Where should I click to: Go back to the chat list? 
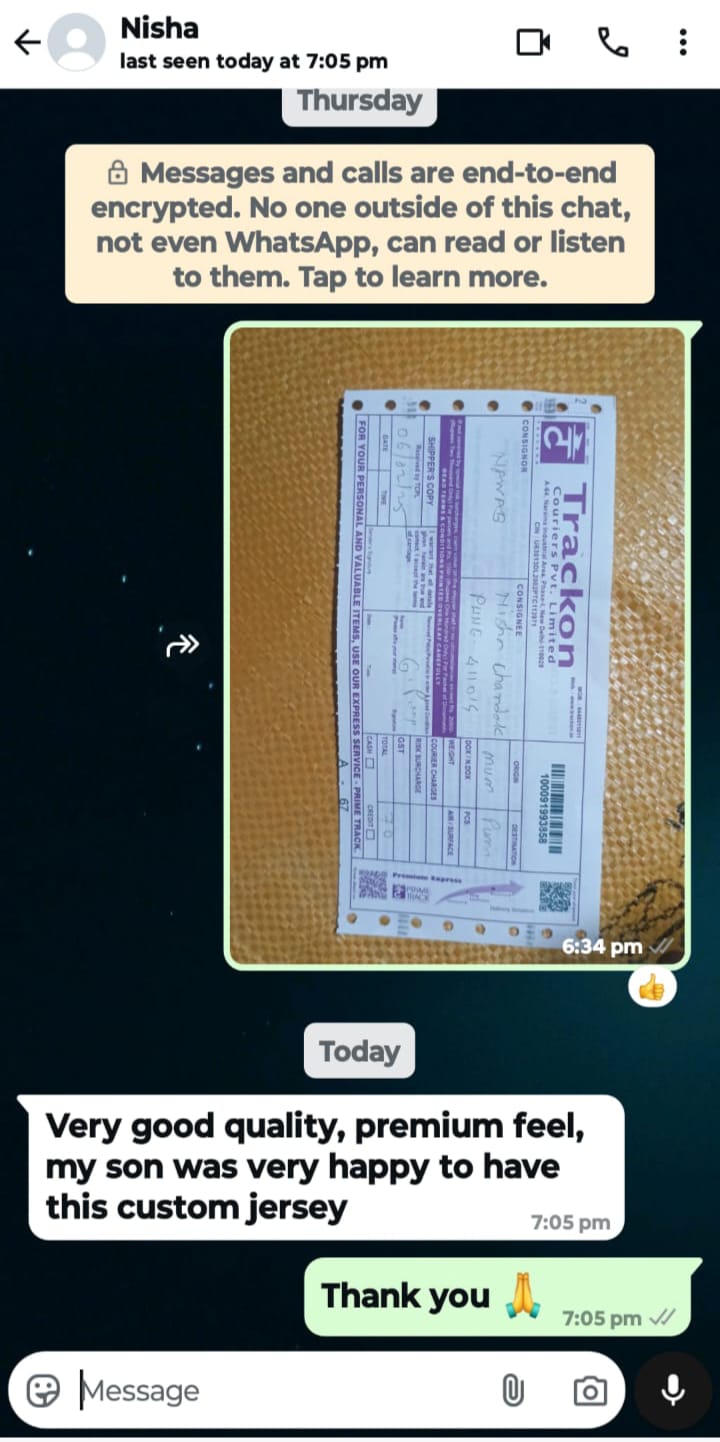click(27, 42)
